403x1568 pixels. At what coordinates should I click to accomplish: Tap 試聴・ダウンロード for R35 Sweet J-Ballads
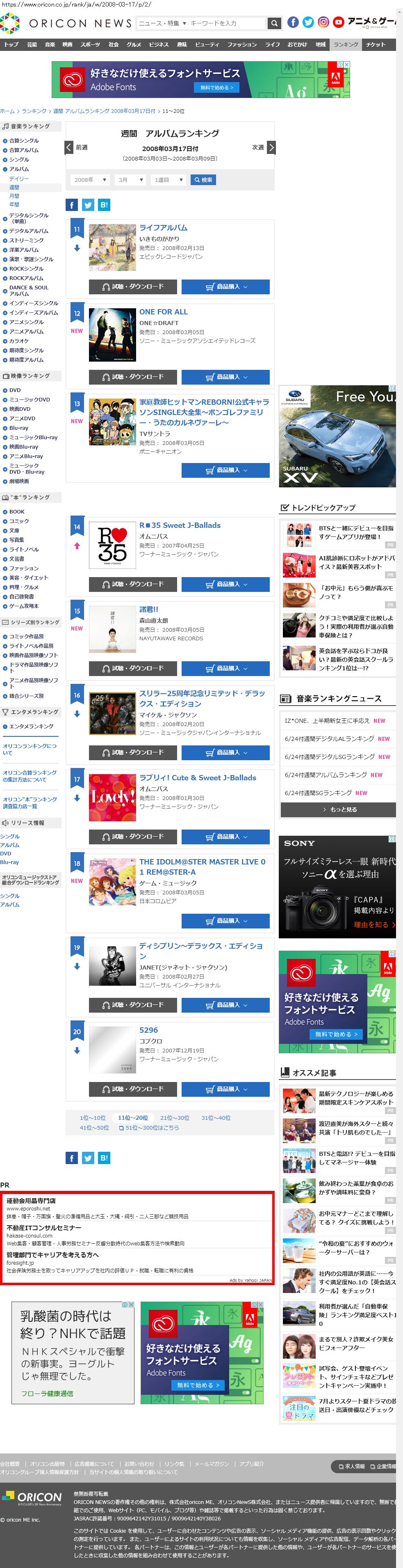pos(132,585)
